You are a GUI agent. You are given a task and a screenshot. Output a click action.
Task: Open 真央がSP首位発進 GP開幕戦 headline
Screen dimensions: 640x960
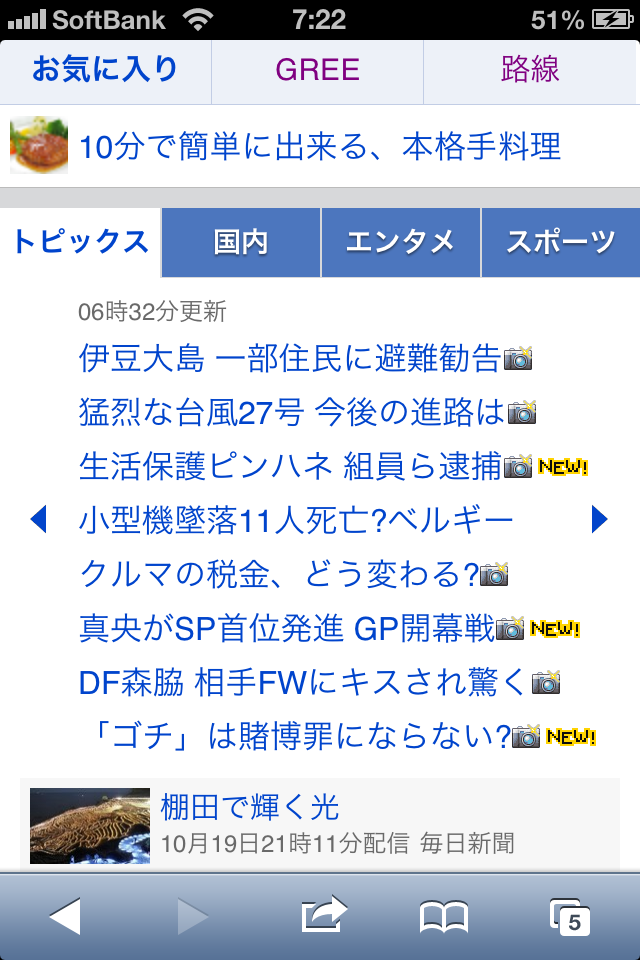tap(287, 628)
